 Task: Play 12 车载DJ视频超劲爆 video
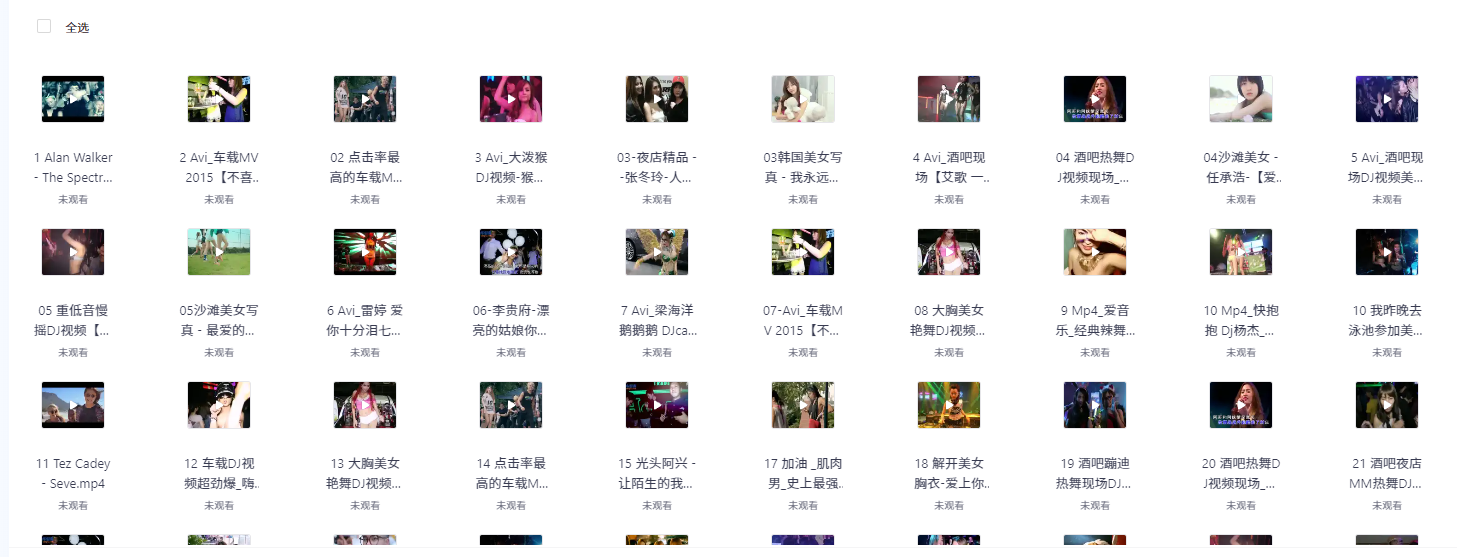[219, 405]
